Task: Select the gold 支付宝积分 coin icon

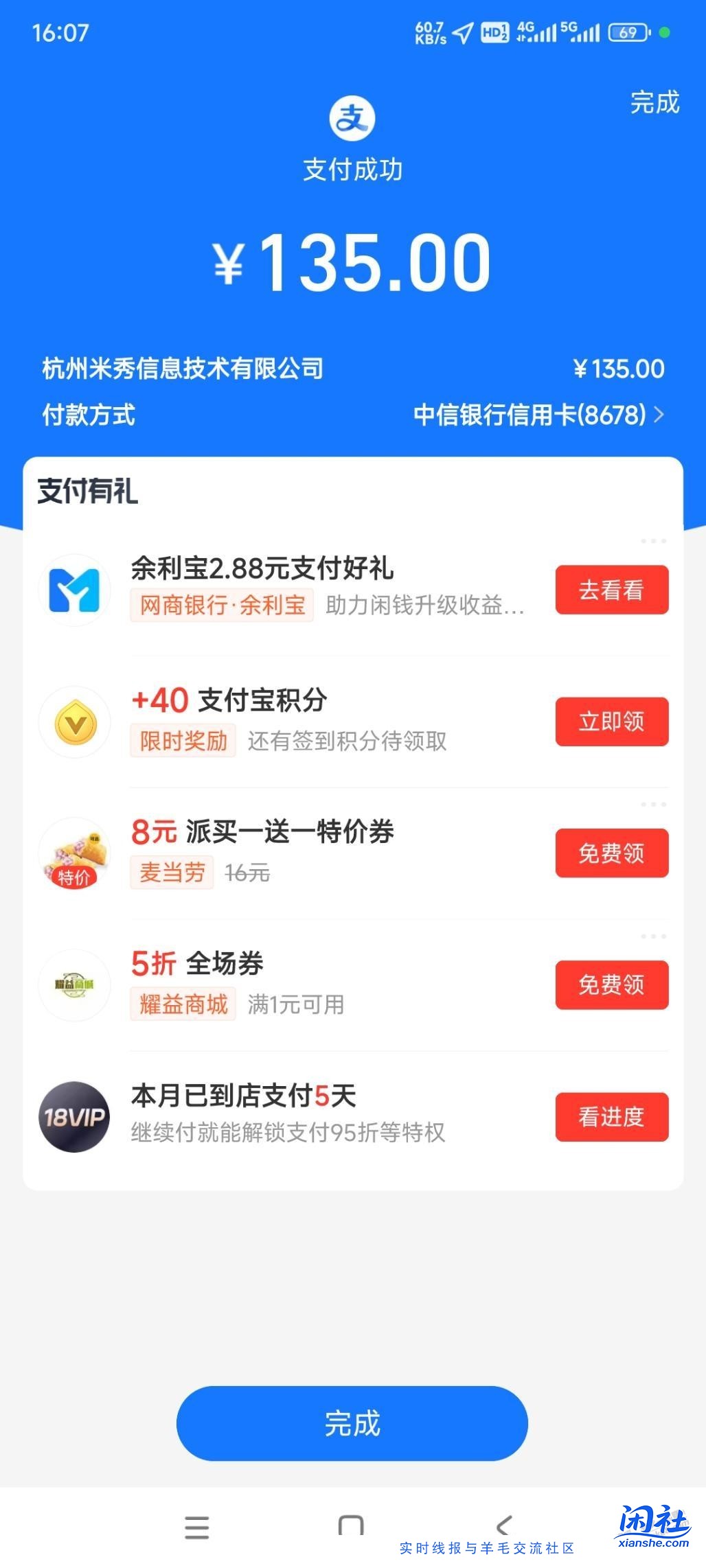Action: (75, 722)
